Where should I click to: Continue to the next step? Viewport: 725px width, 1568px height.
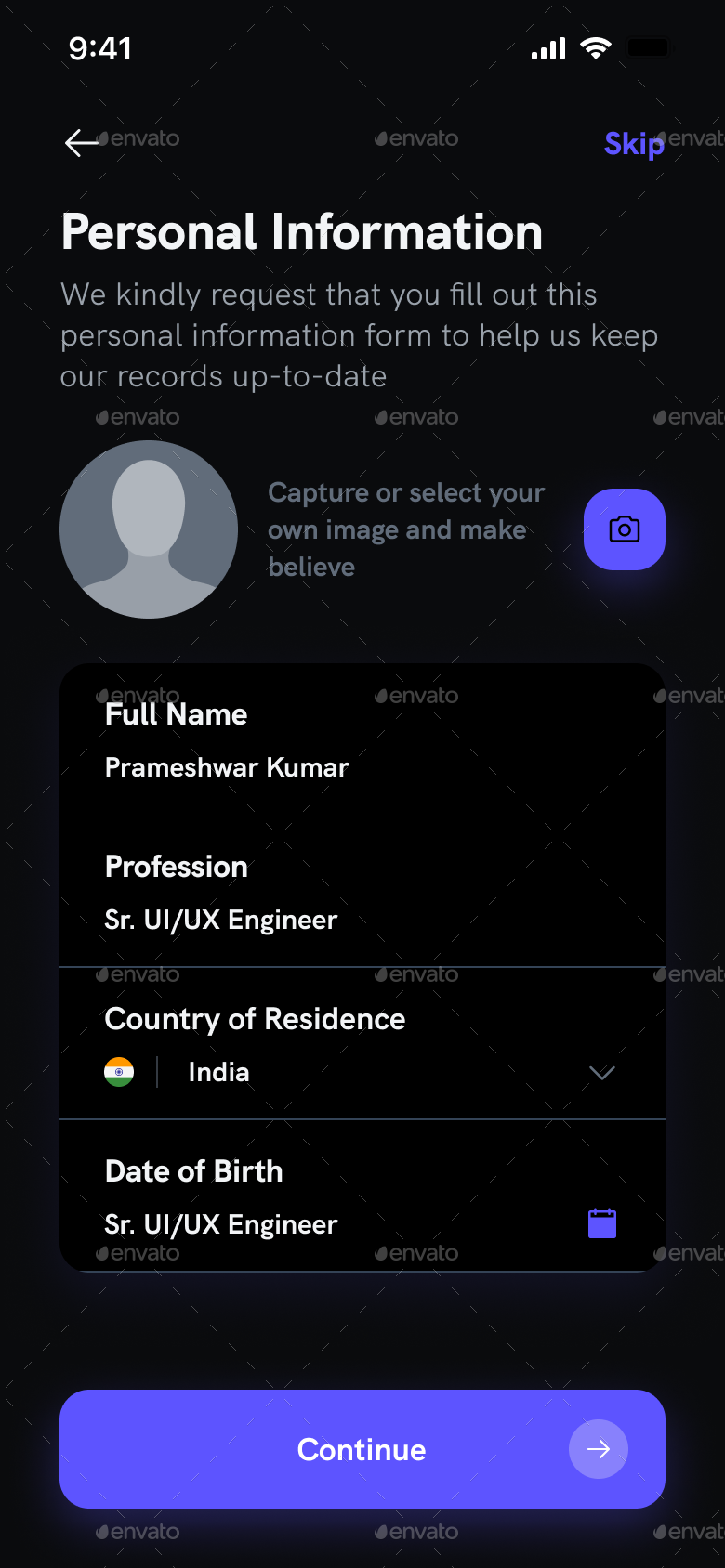(x=362, y=1449)
